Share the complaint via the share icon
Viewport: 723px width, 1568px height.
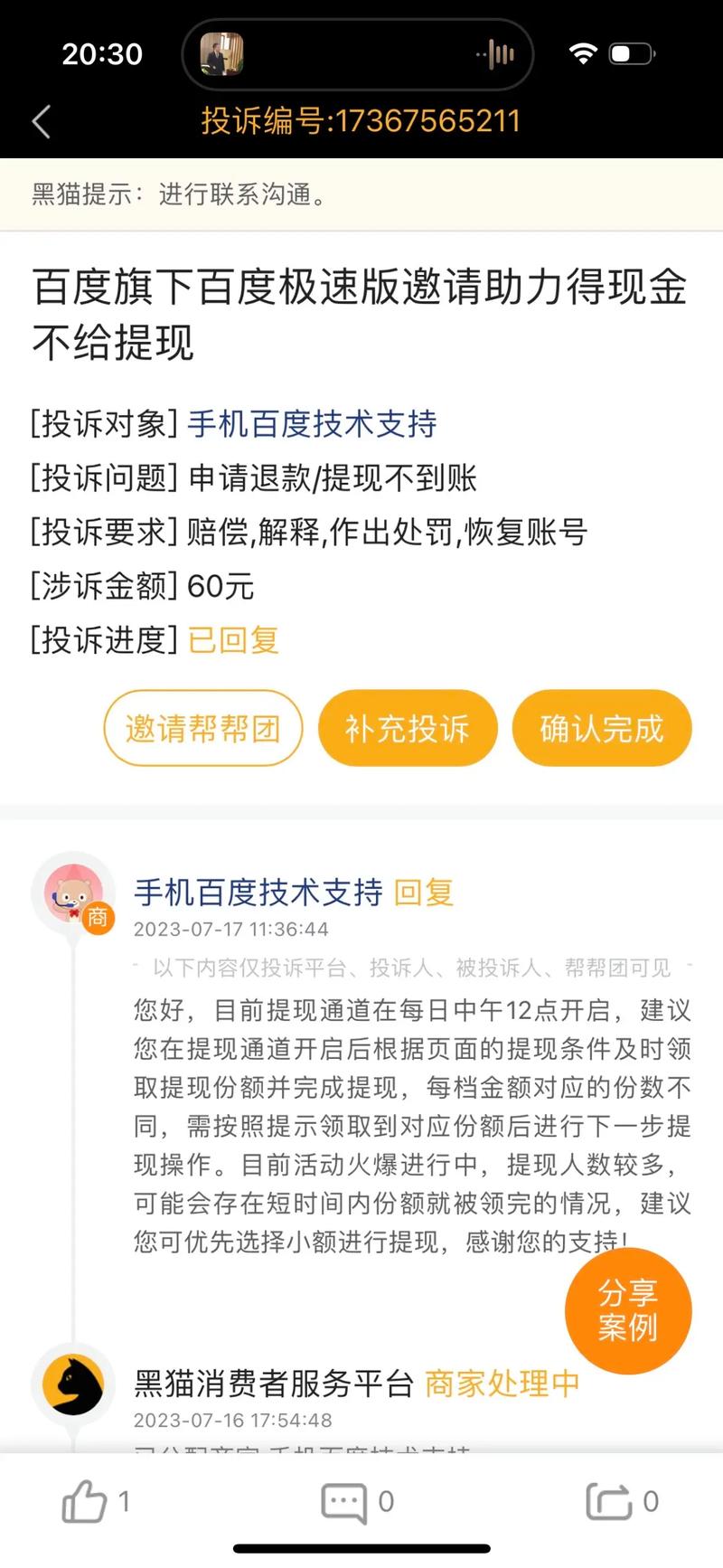(608, 1502)
